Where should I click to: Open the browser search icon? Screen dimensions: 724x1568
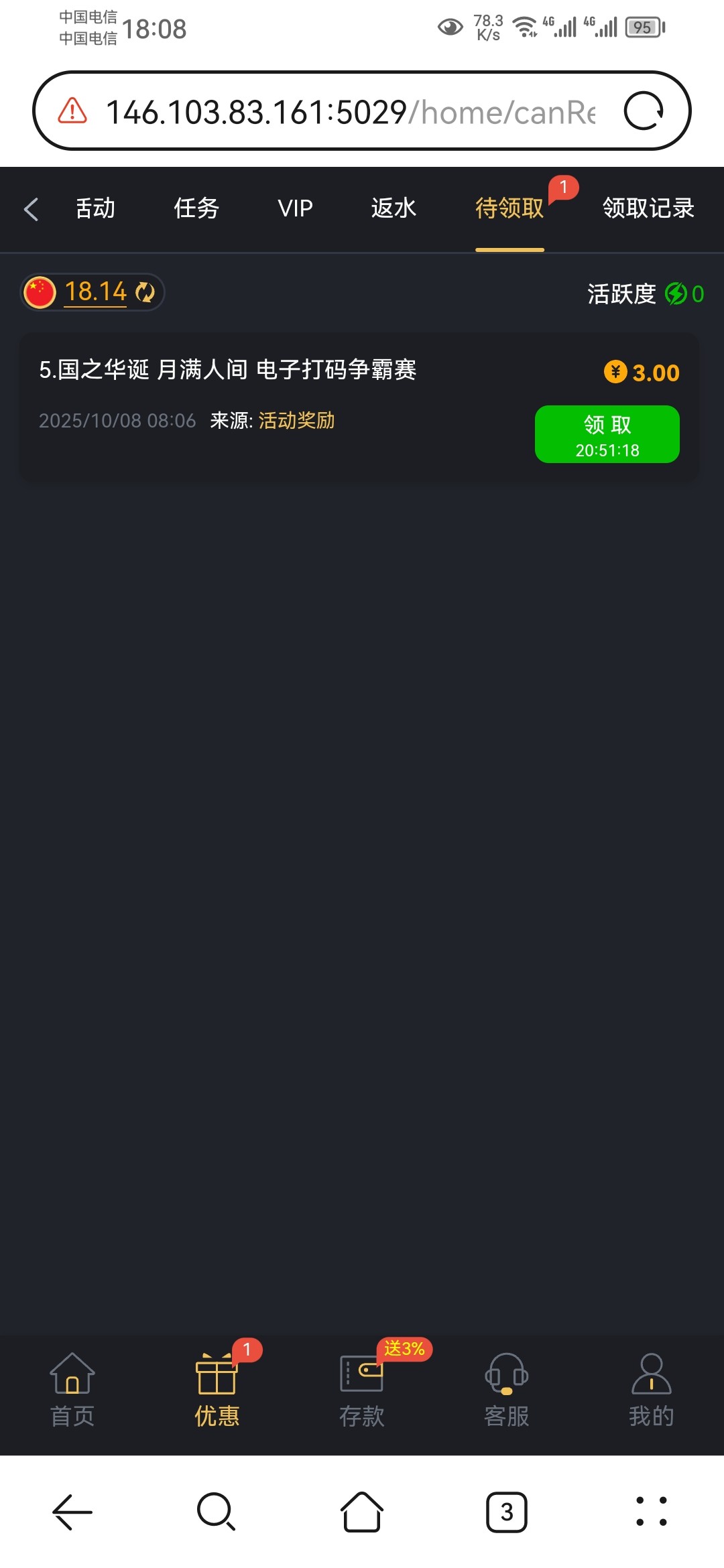pos(216,1512)
